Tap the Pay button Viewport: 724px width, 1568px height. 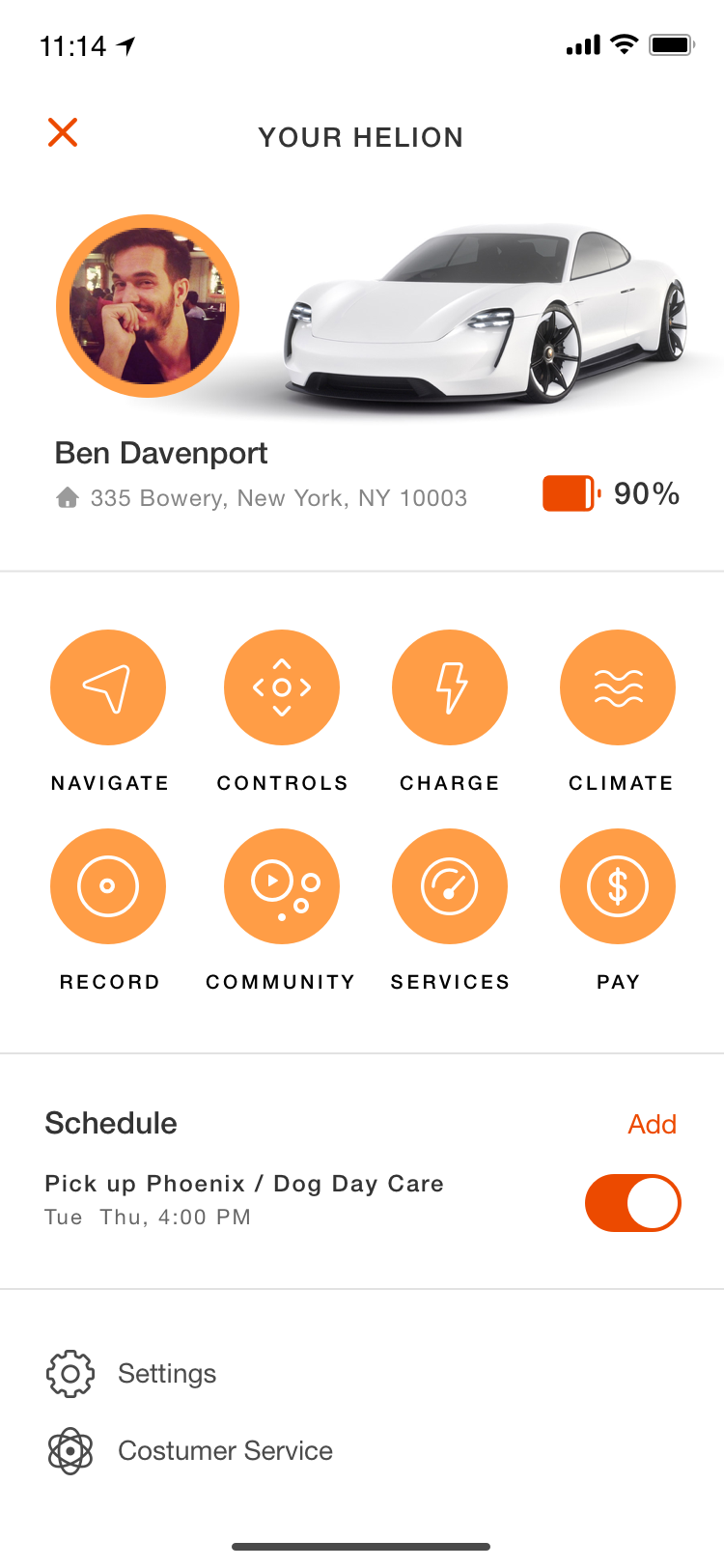pos(618,886)
